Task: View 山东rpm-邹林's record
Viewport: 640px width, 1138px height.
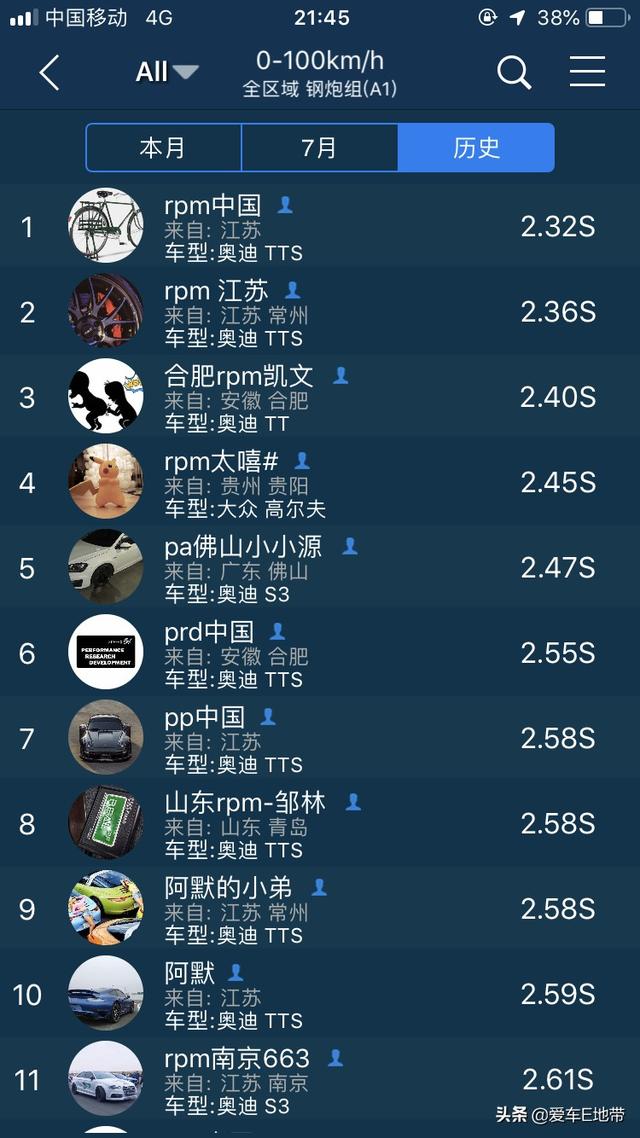Action: pyautogui.click(x=320, y=824)
